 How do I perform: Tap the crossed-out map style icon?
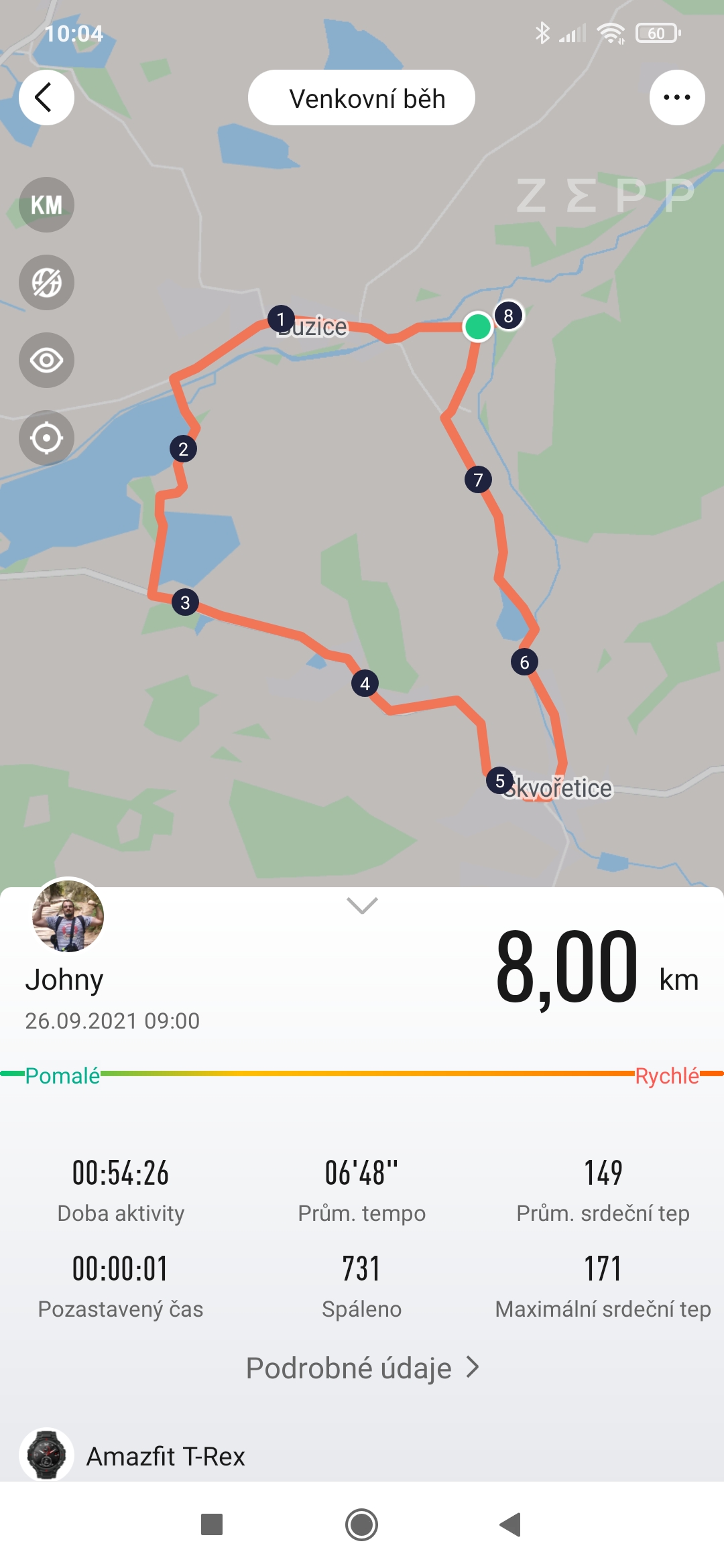pos(46,283)
